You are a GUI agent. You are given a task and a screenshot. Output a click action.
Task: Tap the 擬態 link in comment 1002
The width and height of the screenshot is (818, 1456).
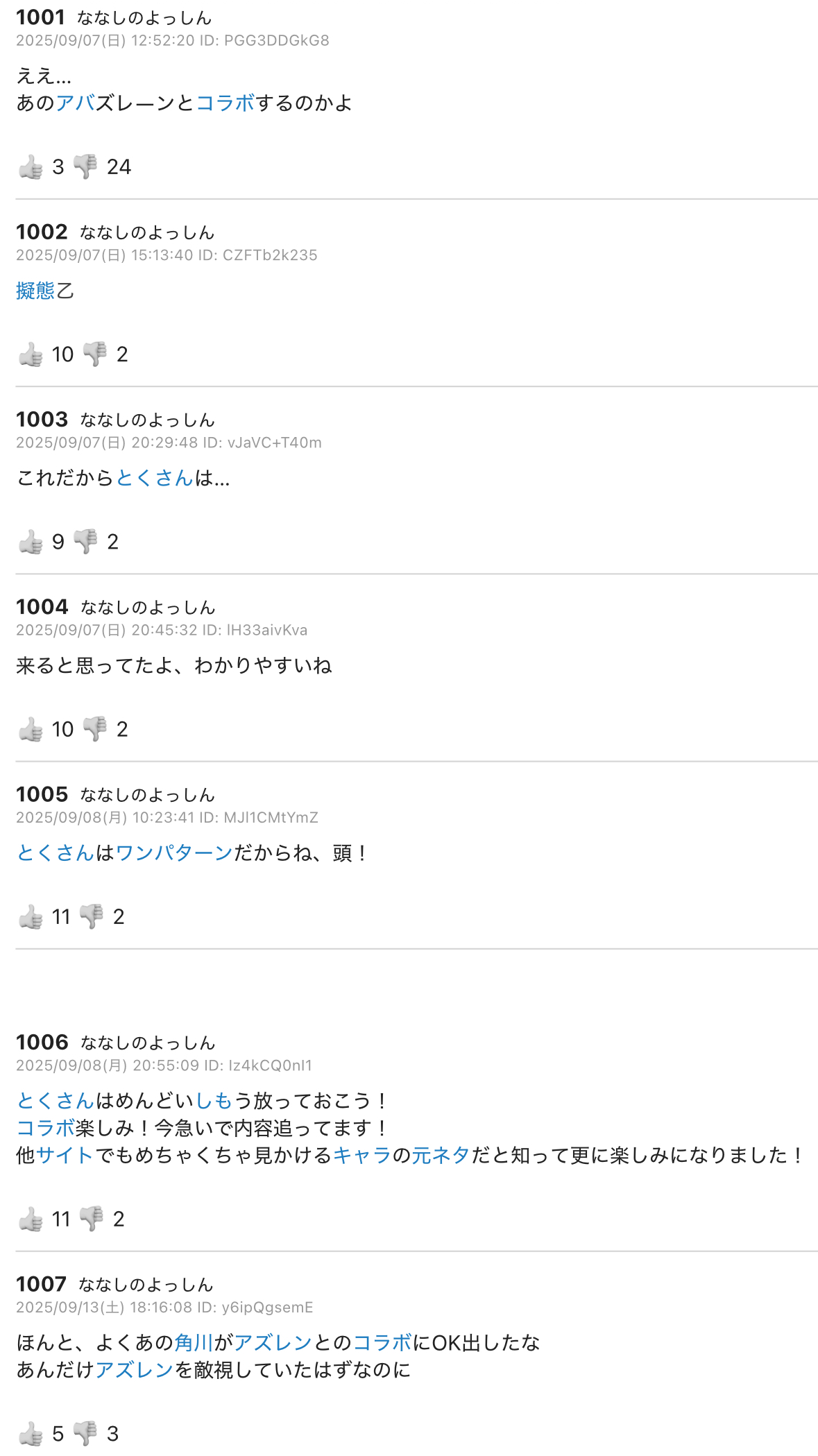tap(35, 291)
